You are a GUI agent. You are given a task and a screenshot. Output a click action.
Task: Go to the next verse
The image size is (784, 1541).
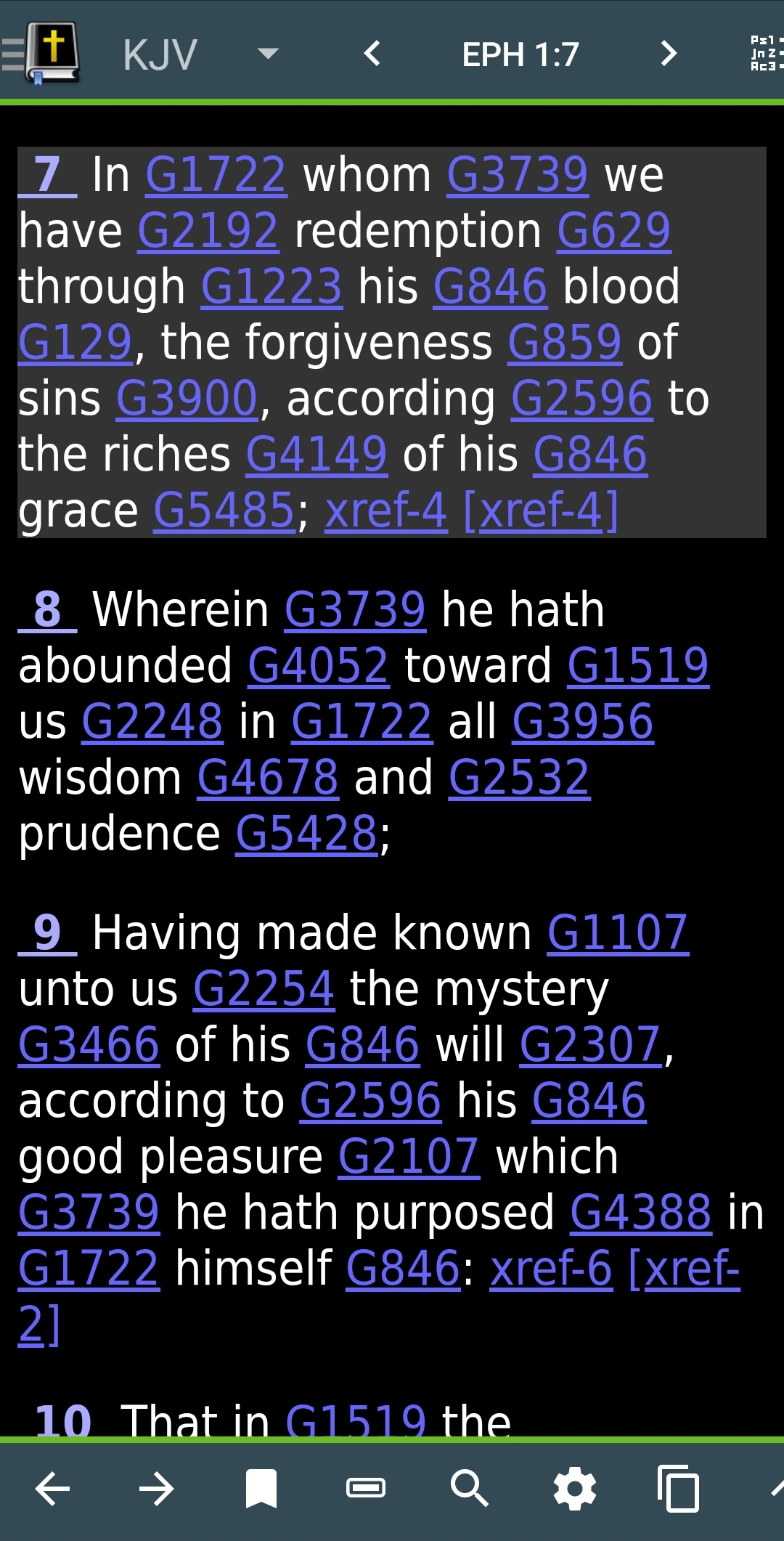(669, 54)
